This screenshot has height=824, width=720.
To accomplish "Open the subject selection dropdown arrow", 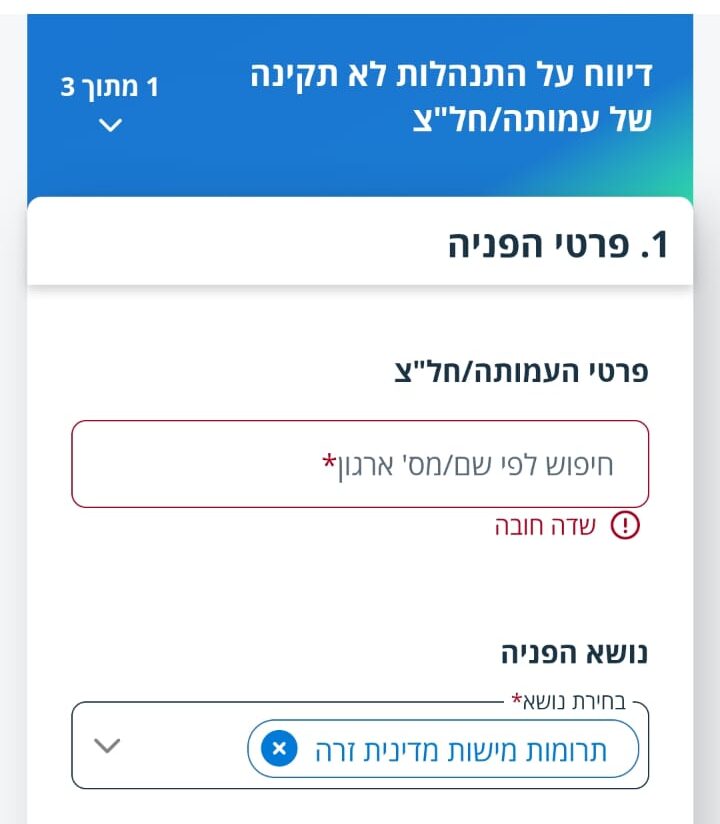I will 107,746.
